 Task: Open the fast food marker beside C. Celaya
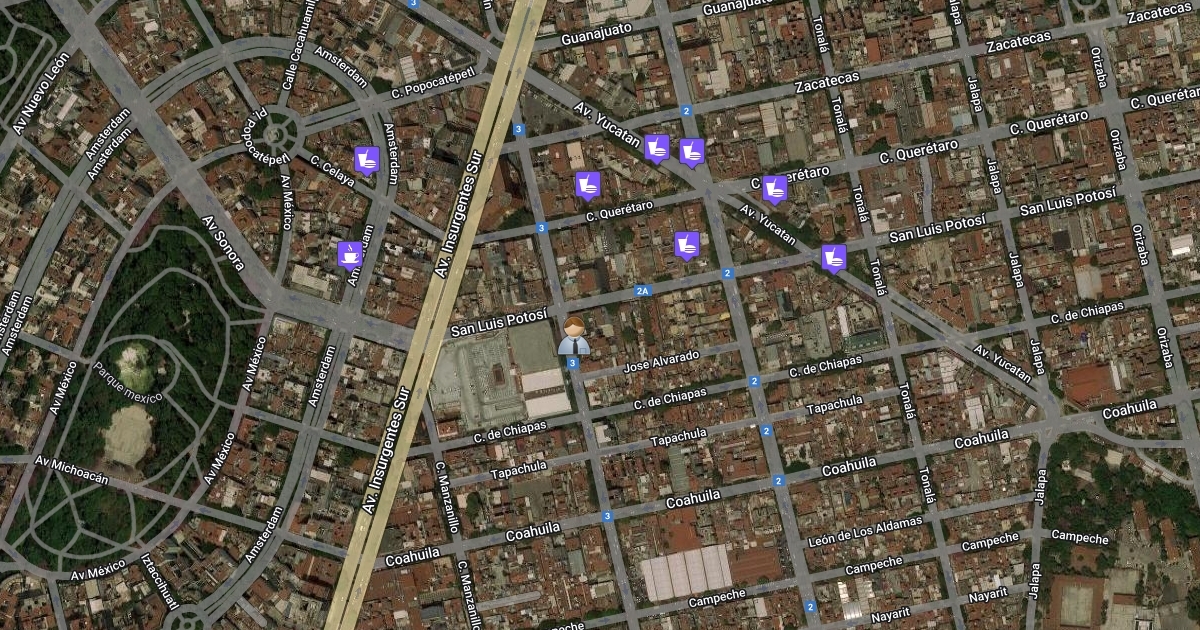[366, 159]
